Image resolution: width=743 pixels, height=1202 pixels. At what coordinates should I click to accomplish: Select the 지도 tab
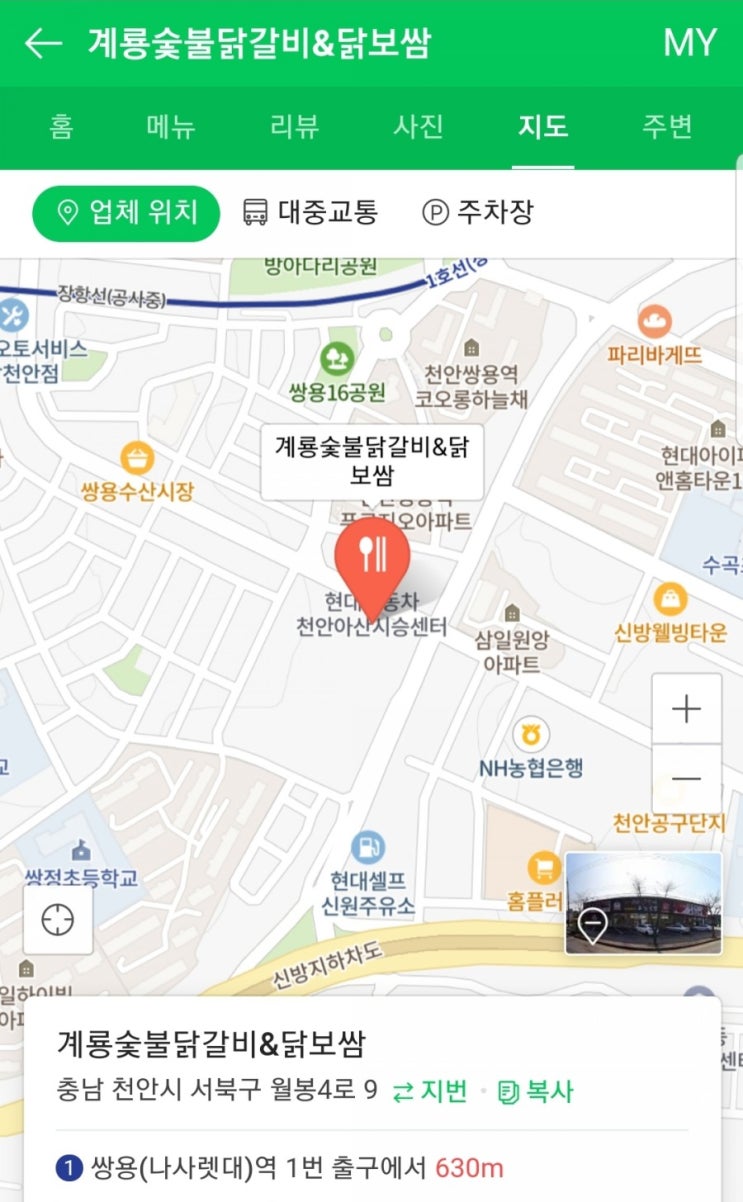coord(543,127)
